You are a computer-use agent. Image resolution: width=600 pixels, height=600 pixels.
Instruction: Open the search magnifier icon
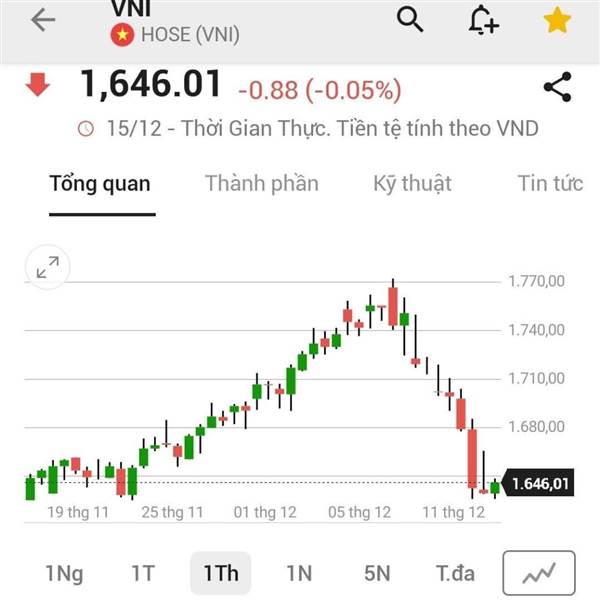point(410,20)
